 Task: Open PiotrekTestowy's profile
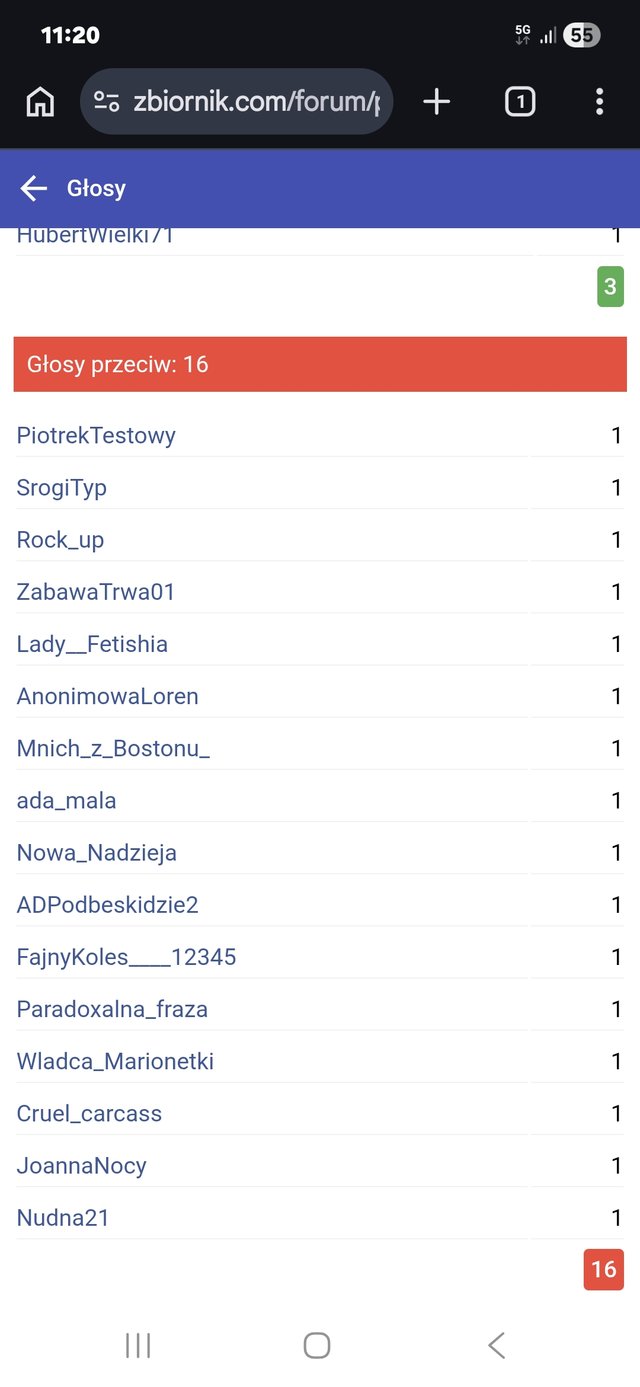point(96,436)
